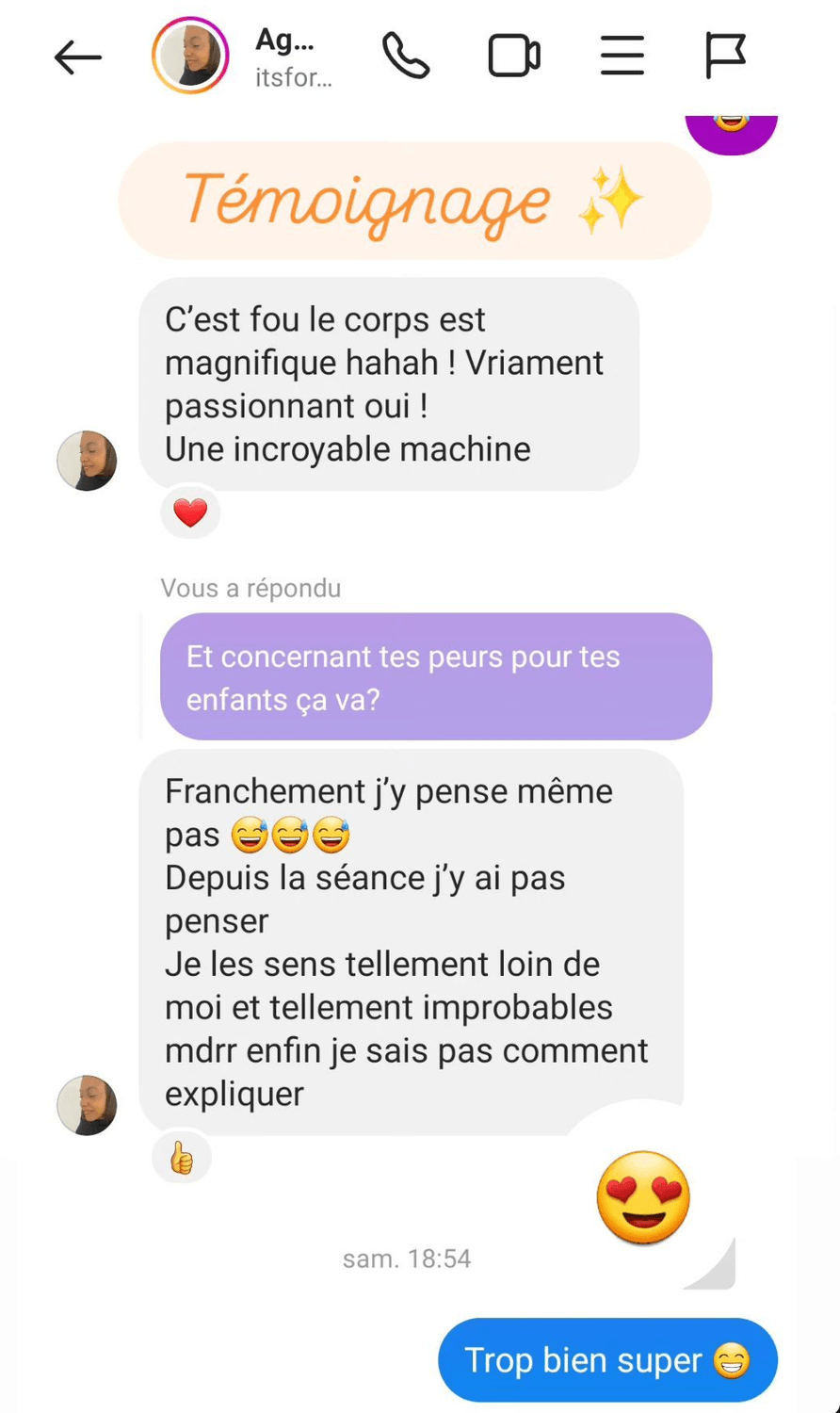Jump to quoted message 'Et concernant tes peurs'
Viewport: 840px width, 1413px height.
click(x=435, y=677)
